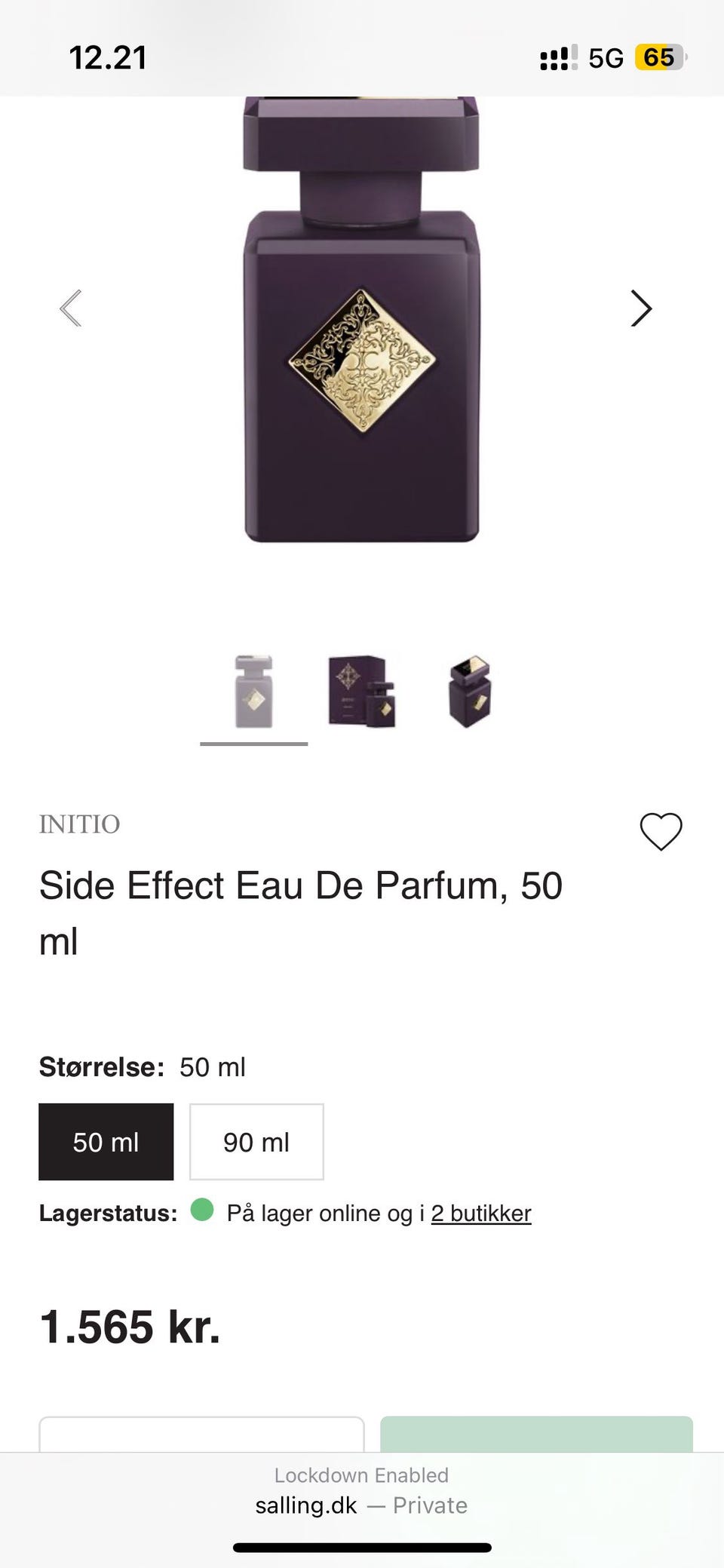
Task: Open the 2 butikker stock link
Action: coord(481,1214)
